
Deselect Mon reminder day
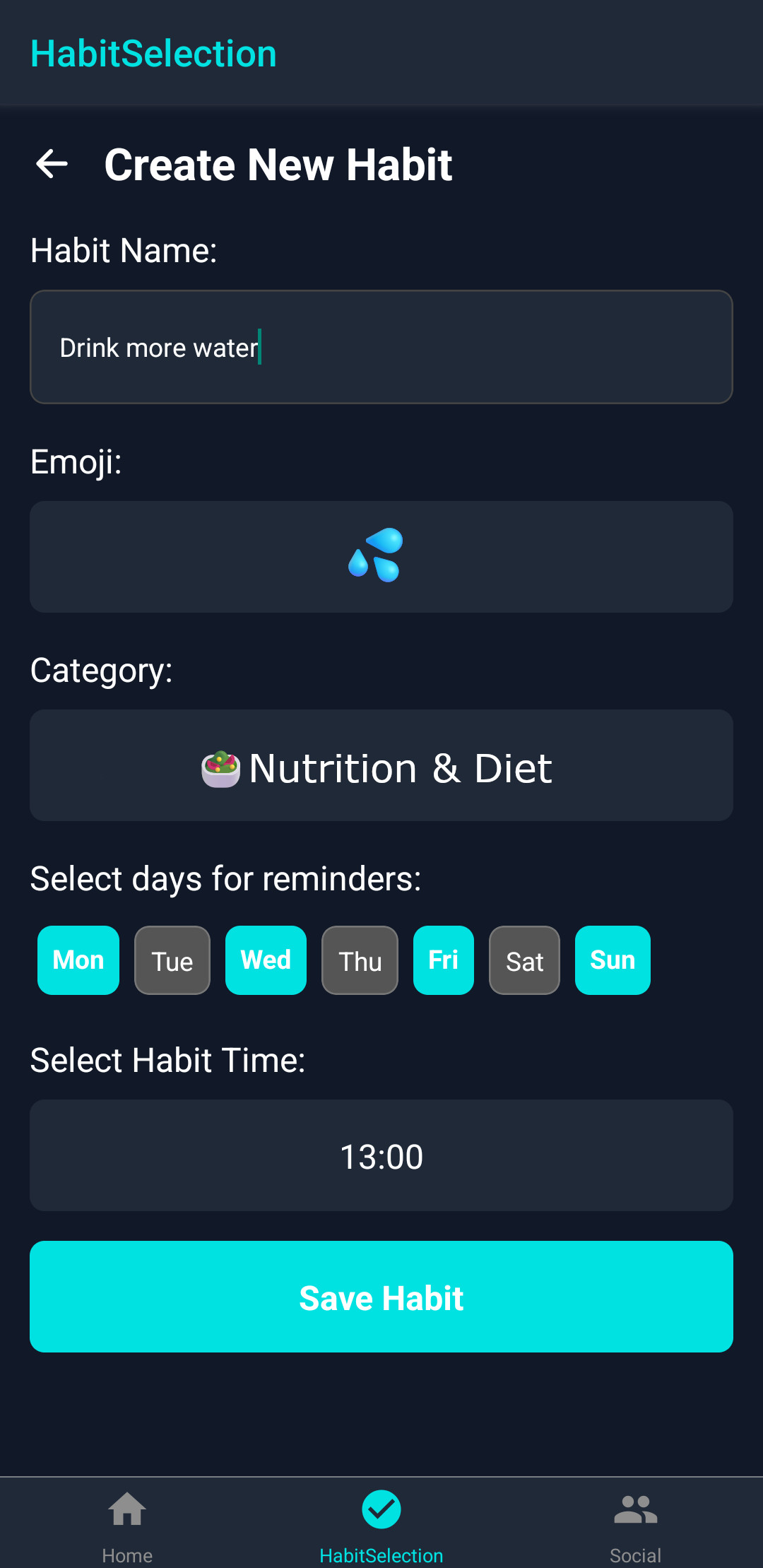tap(78, 960)
